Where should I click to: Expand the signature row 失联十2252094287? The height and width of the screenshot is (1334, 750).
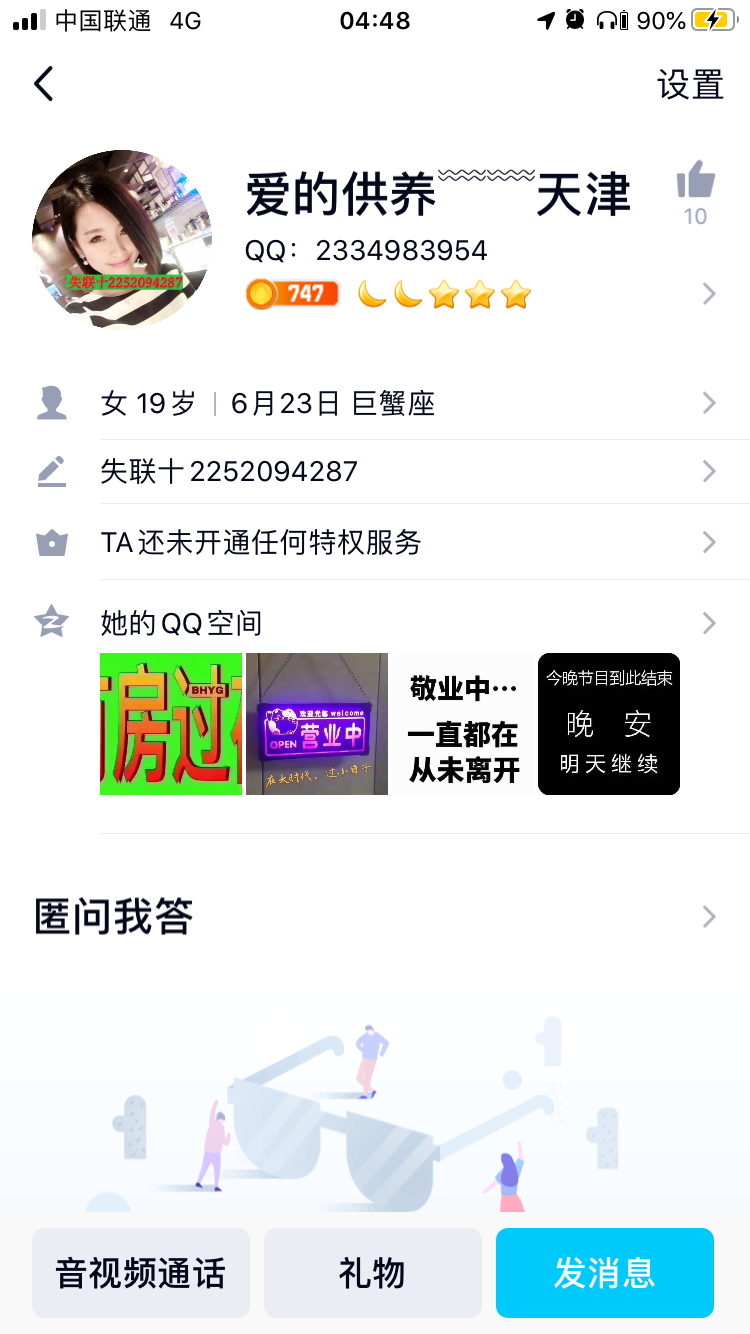tap(708, 470)
